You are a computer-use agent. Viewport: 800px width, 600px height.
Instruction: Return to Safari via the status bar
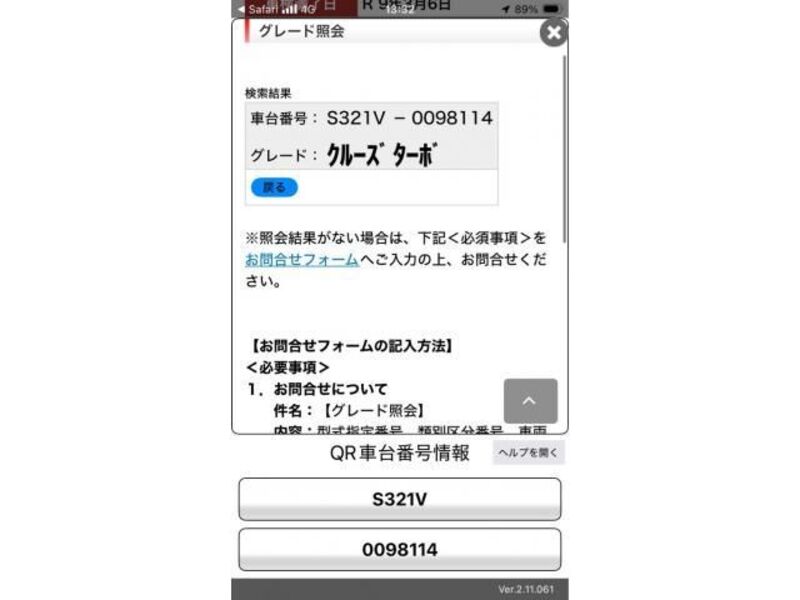[x=258, y=9]
